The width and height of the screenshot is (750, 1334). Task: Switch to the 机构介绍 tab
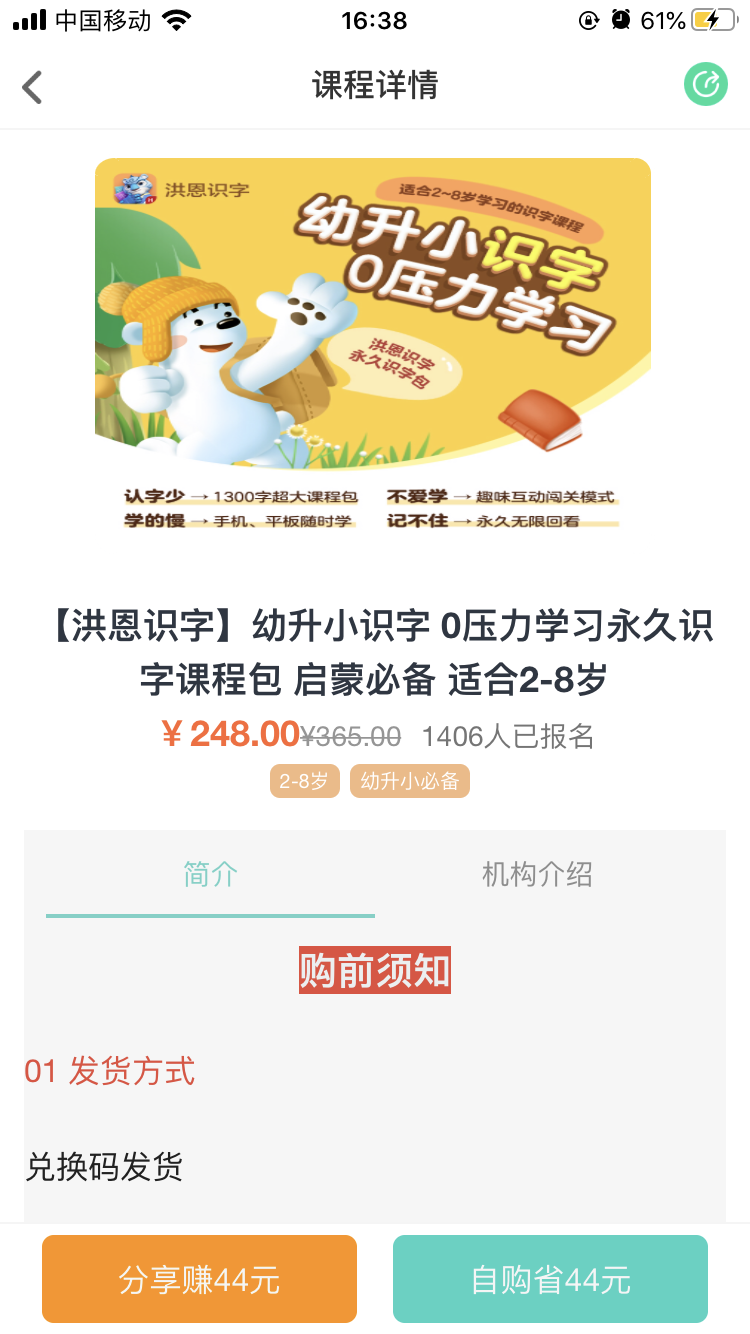[x=537, y=875]
